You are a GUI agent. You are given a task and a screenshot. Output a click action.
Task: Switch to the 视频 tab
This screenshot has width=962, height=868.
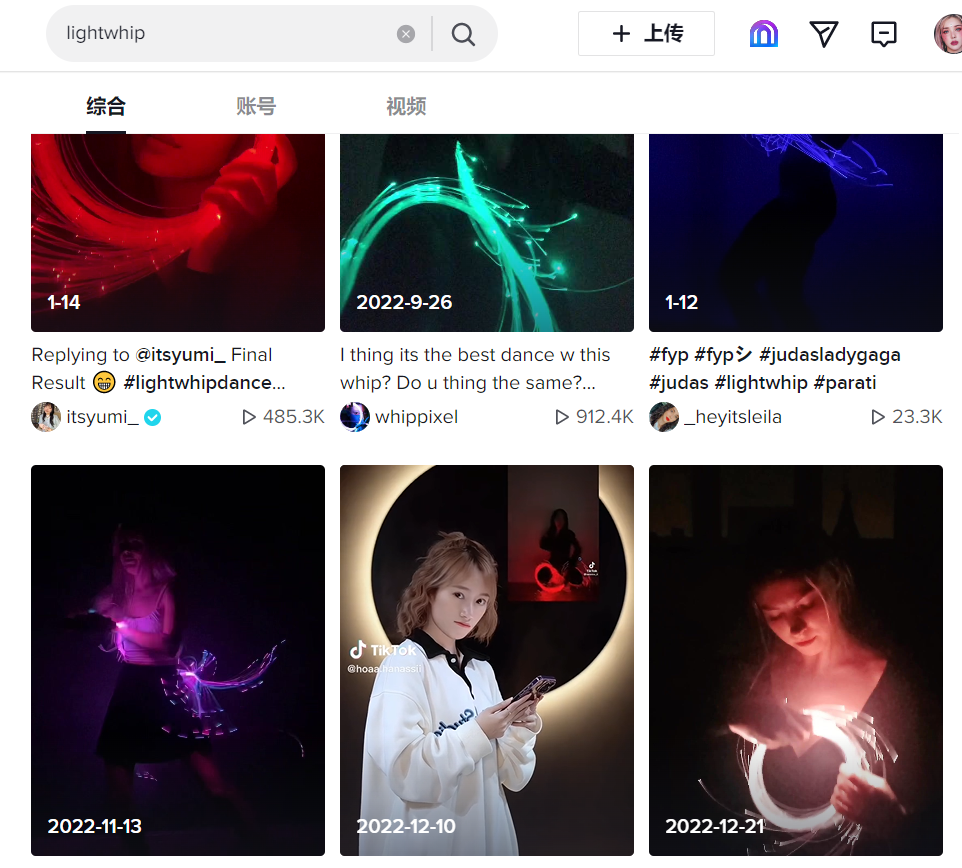tap(406, 106)
